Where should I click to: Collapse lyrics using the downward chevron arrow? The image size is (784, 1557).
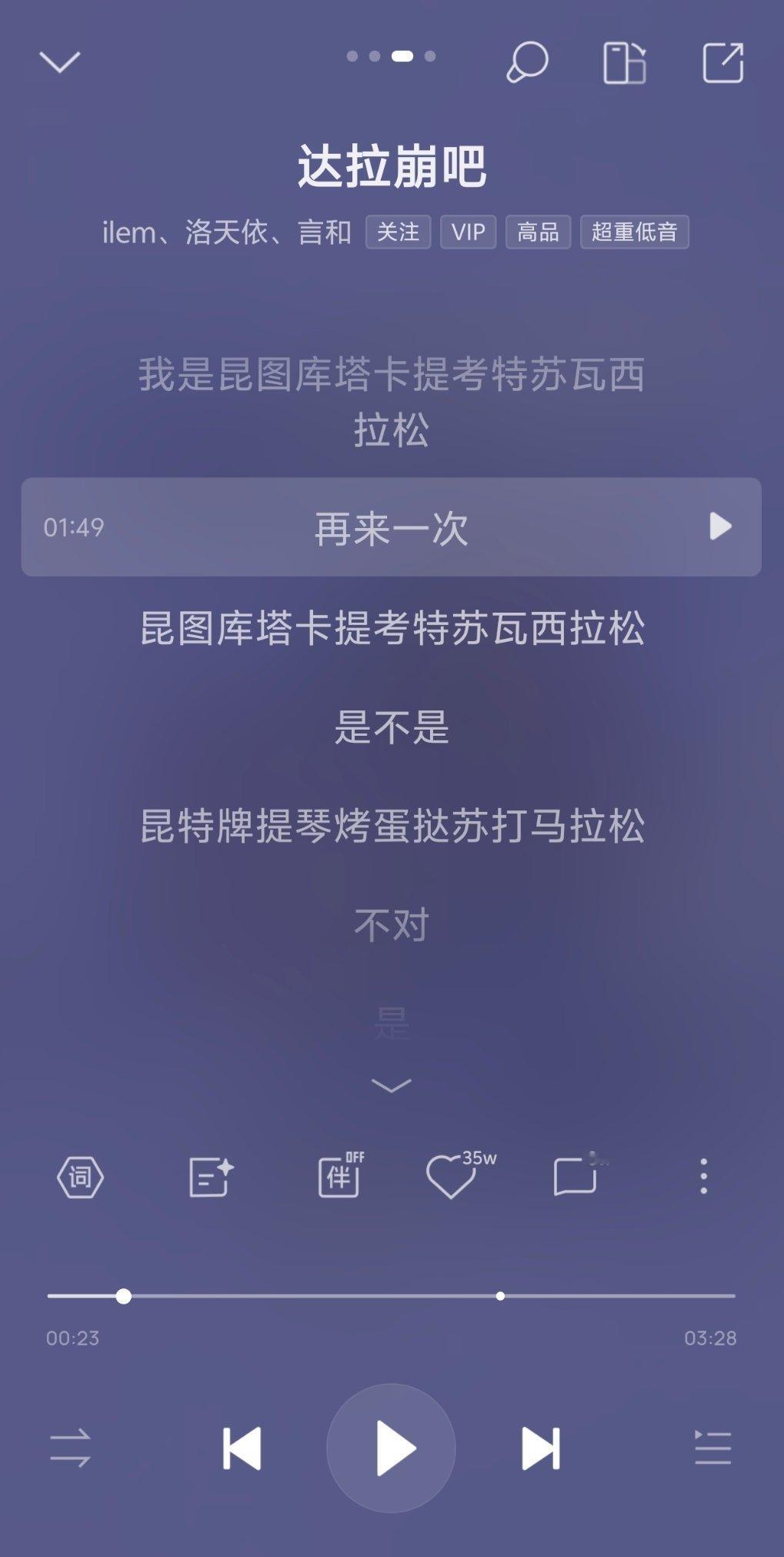click(x=392, y=1086)
